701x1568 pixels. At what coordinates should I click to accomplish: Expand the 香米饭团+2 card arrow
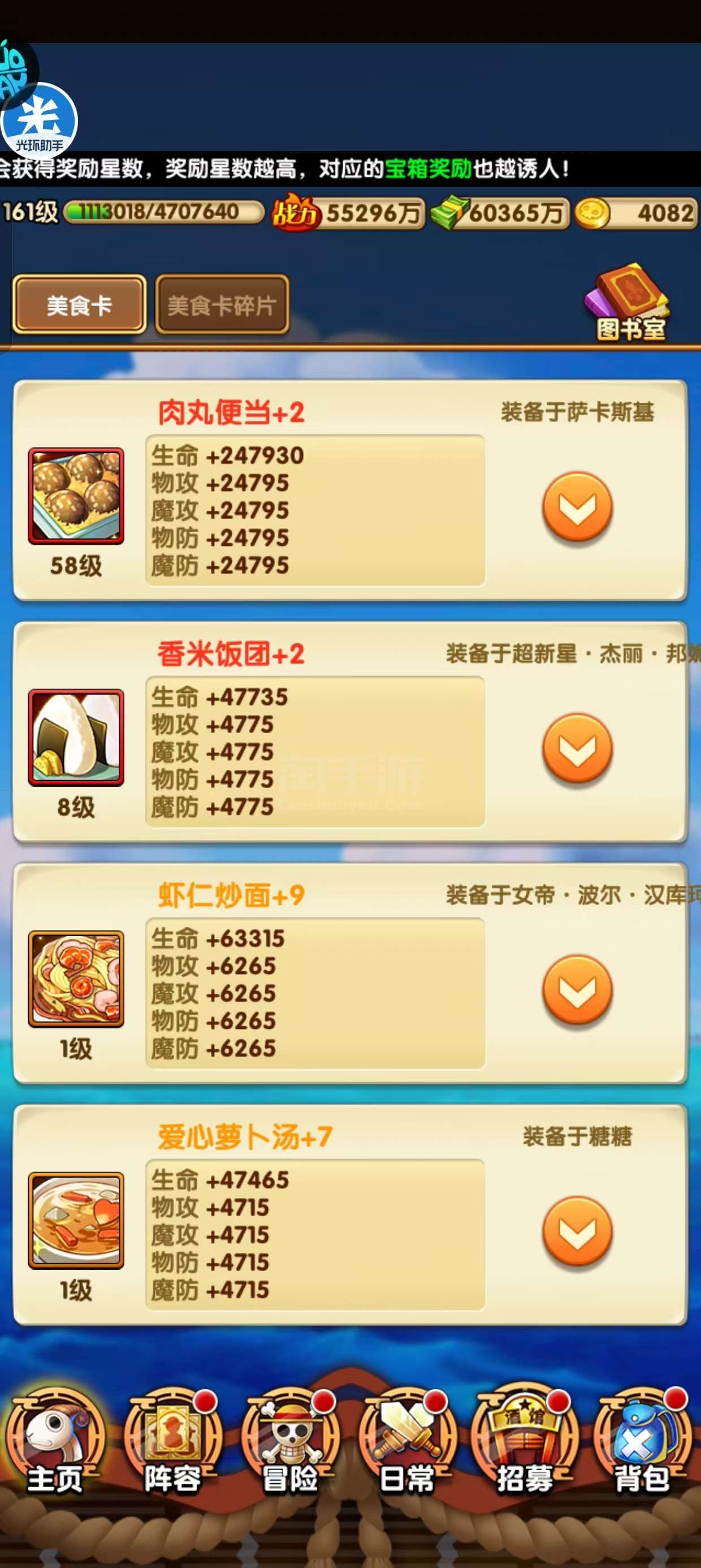coord(577,749)
